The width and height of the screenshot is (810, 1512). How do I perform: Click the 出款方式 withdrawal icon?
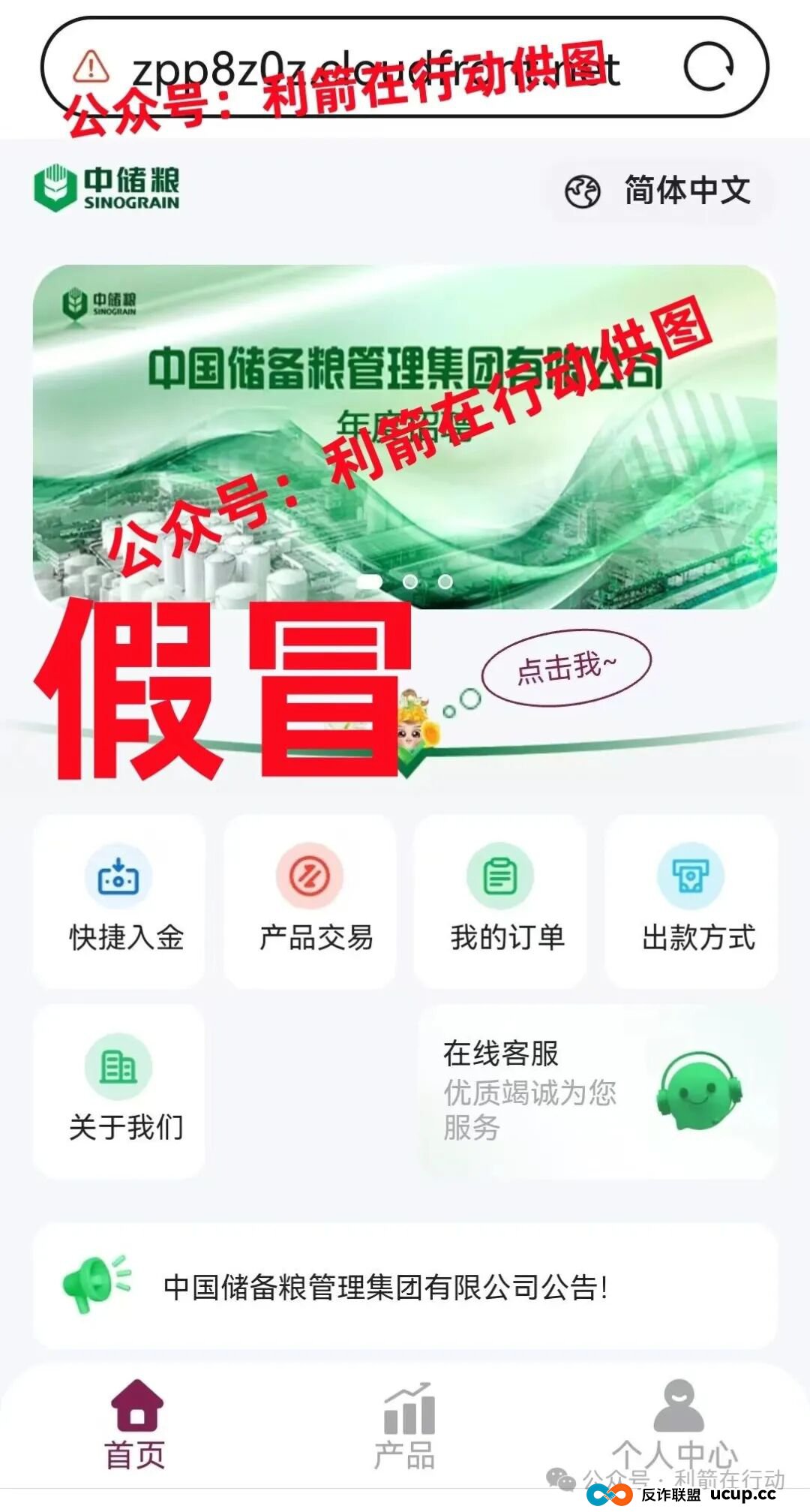tap(690, 878)
